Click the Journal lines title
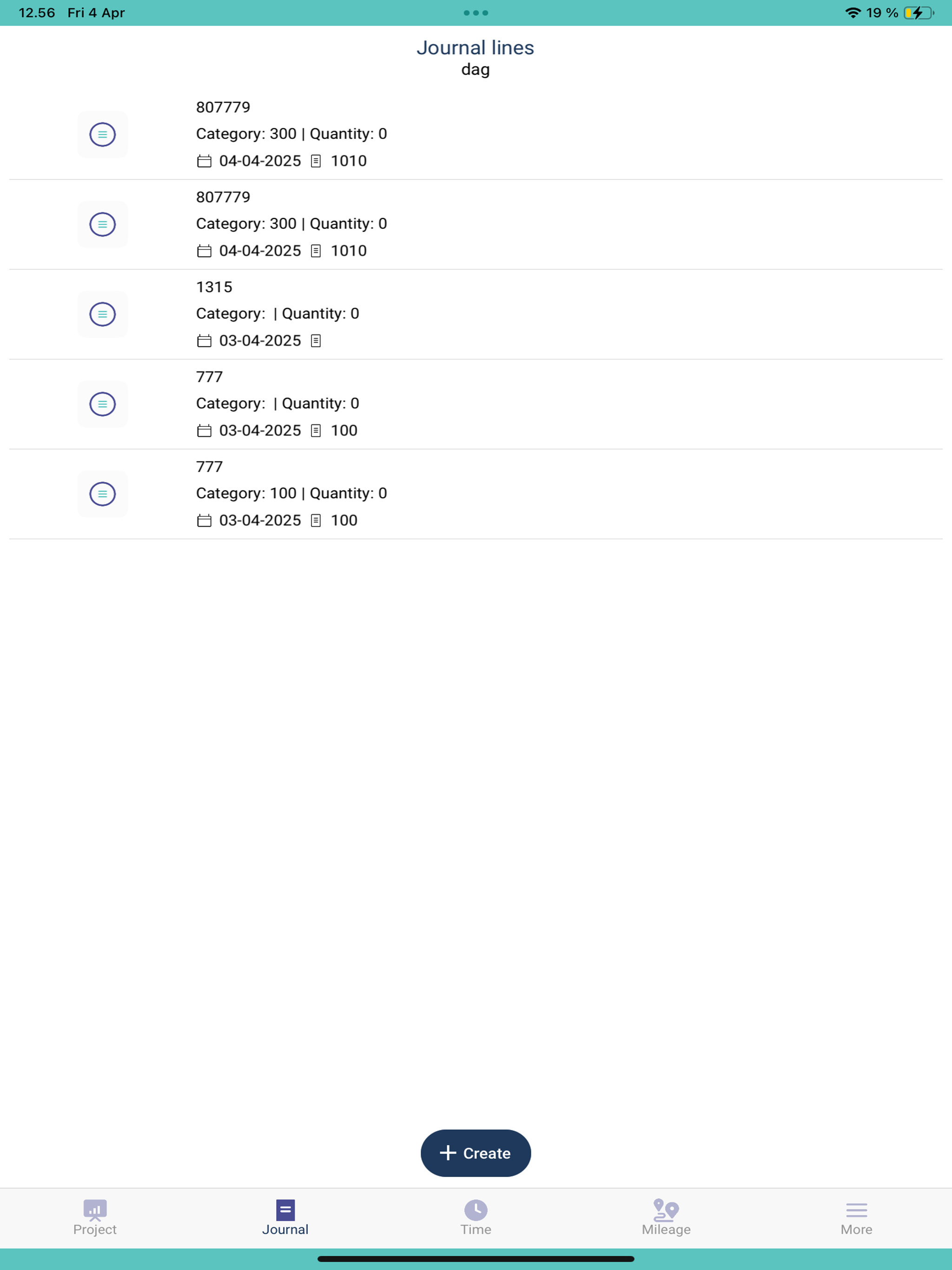 tap(476, 48)
